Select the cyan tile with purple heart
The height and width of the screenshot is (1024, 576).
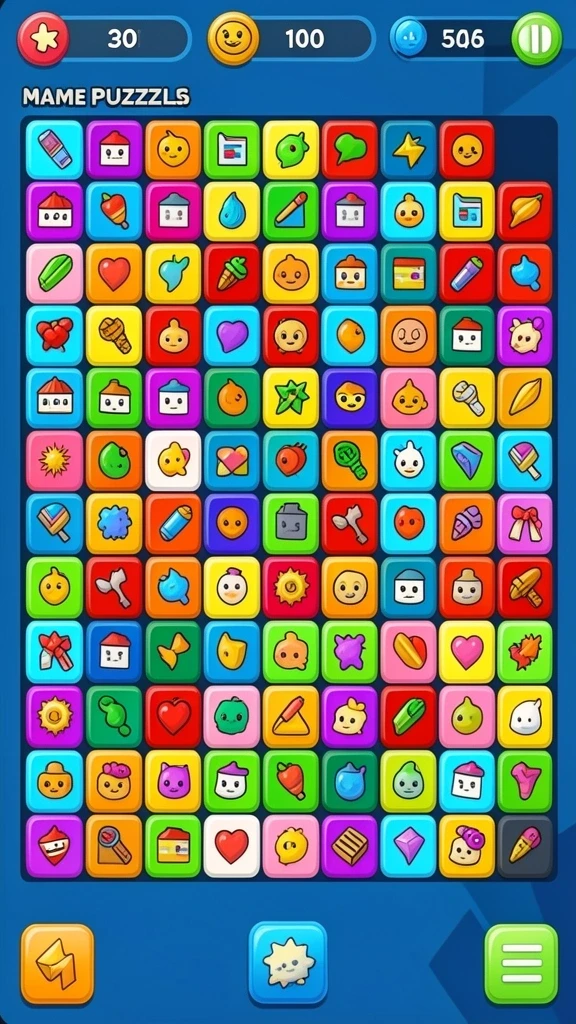pos(232,335)
